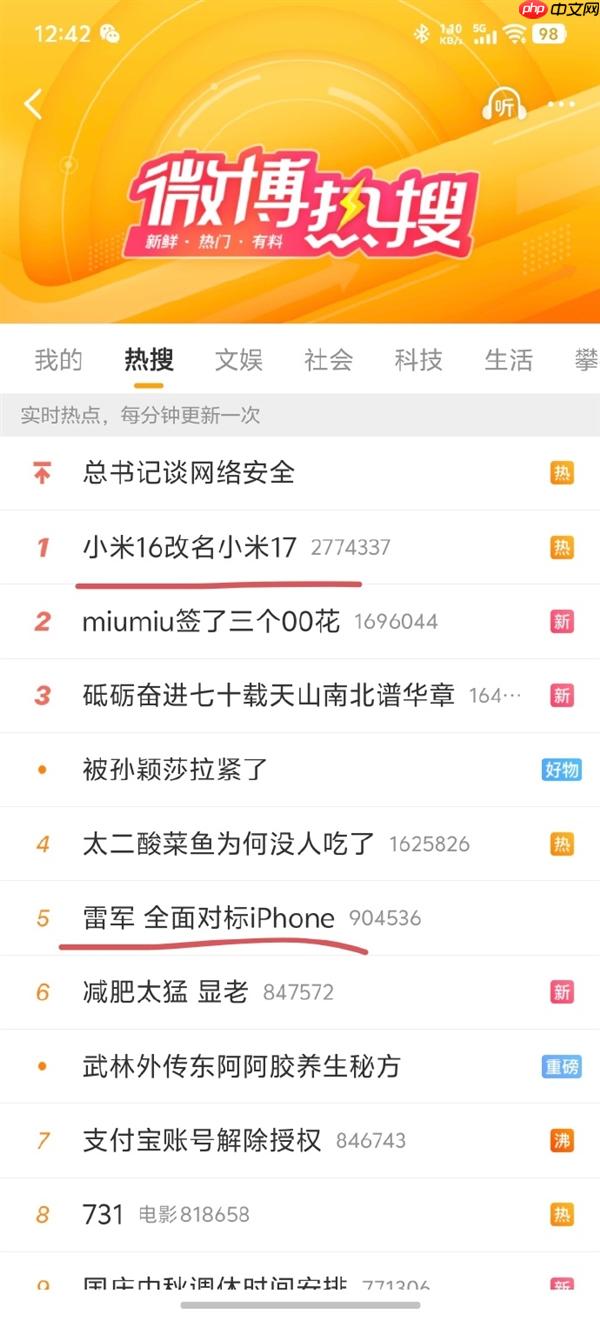Open topic 砥砺奋进七十载天山南北谱华章
This screenshot has width=600, height=1320.
[x=268, y=695]
